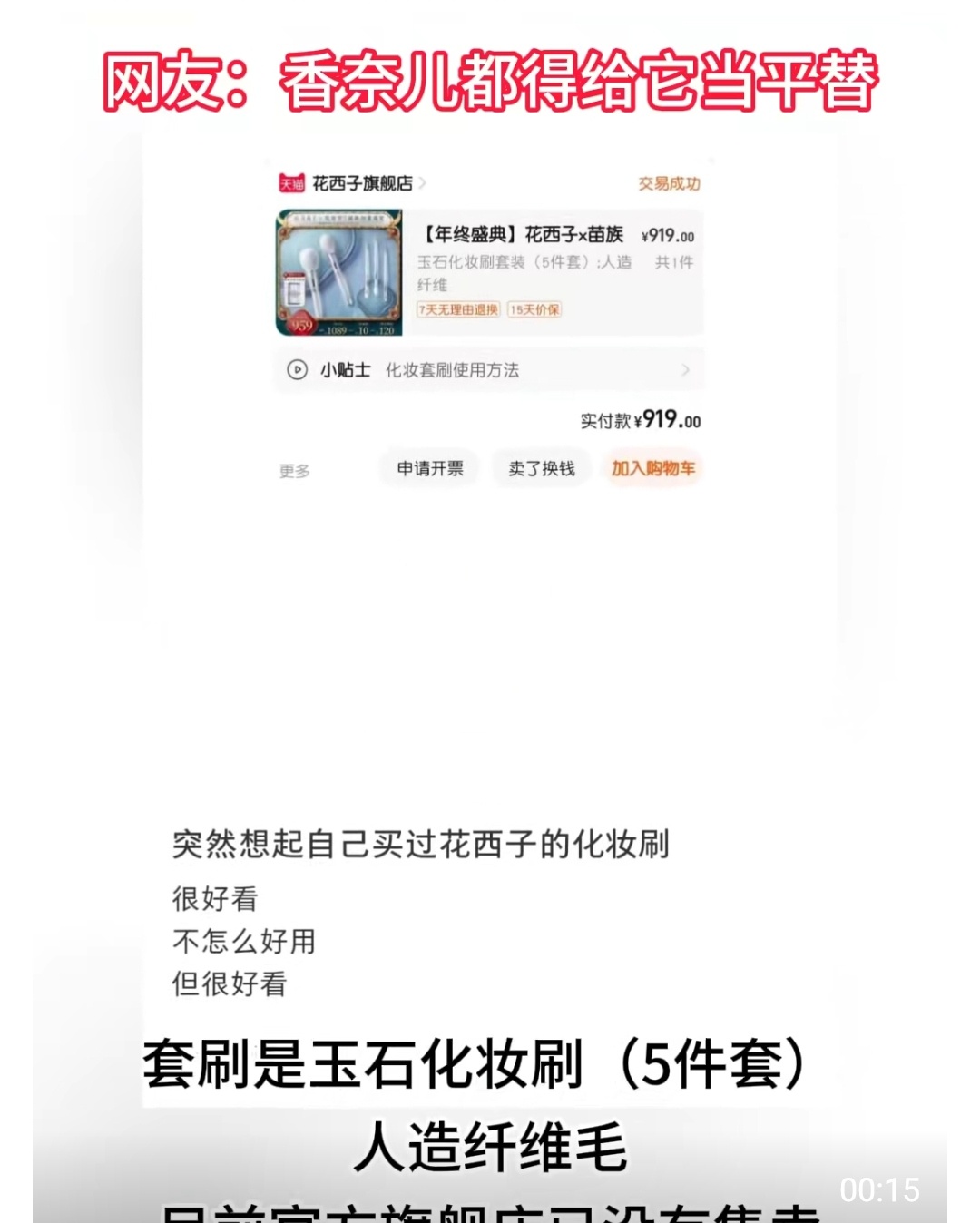
Task: Expand the 化妆套刷使用方法 tips row chevron
Action: point(685,370)
